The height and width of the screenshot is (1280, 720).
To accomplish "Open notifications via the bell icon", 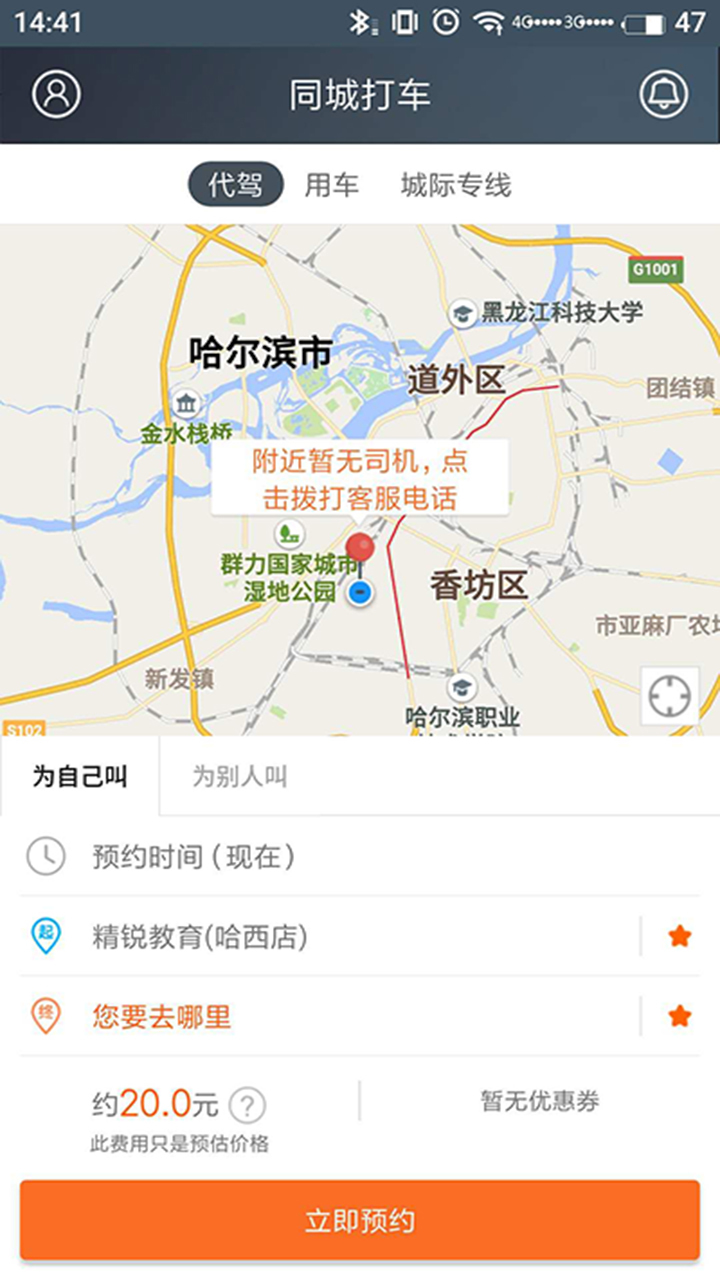I will tap(664, 91).
